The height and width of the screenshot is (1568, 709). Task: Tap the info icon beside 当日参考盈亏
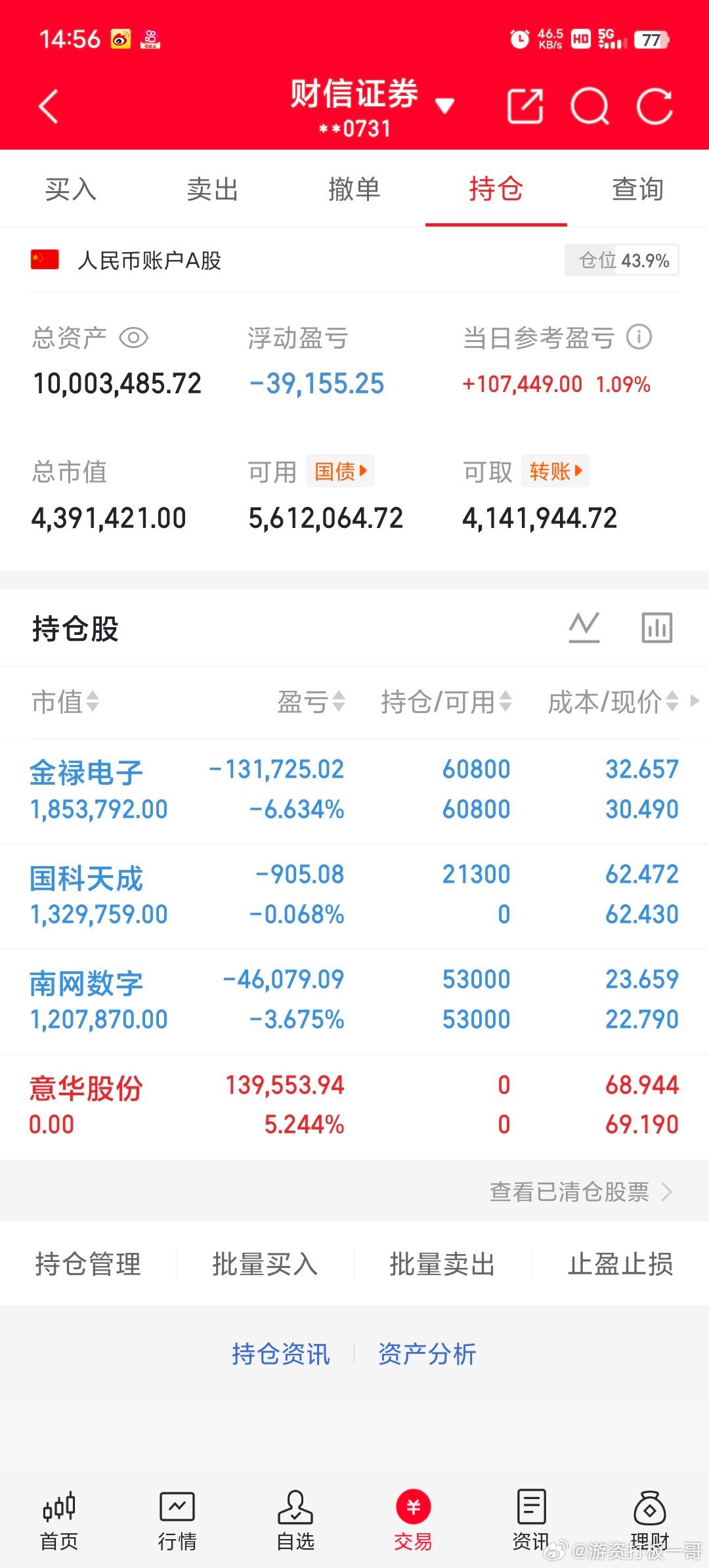click(x=637, y=338)
